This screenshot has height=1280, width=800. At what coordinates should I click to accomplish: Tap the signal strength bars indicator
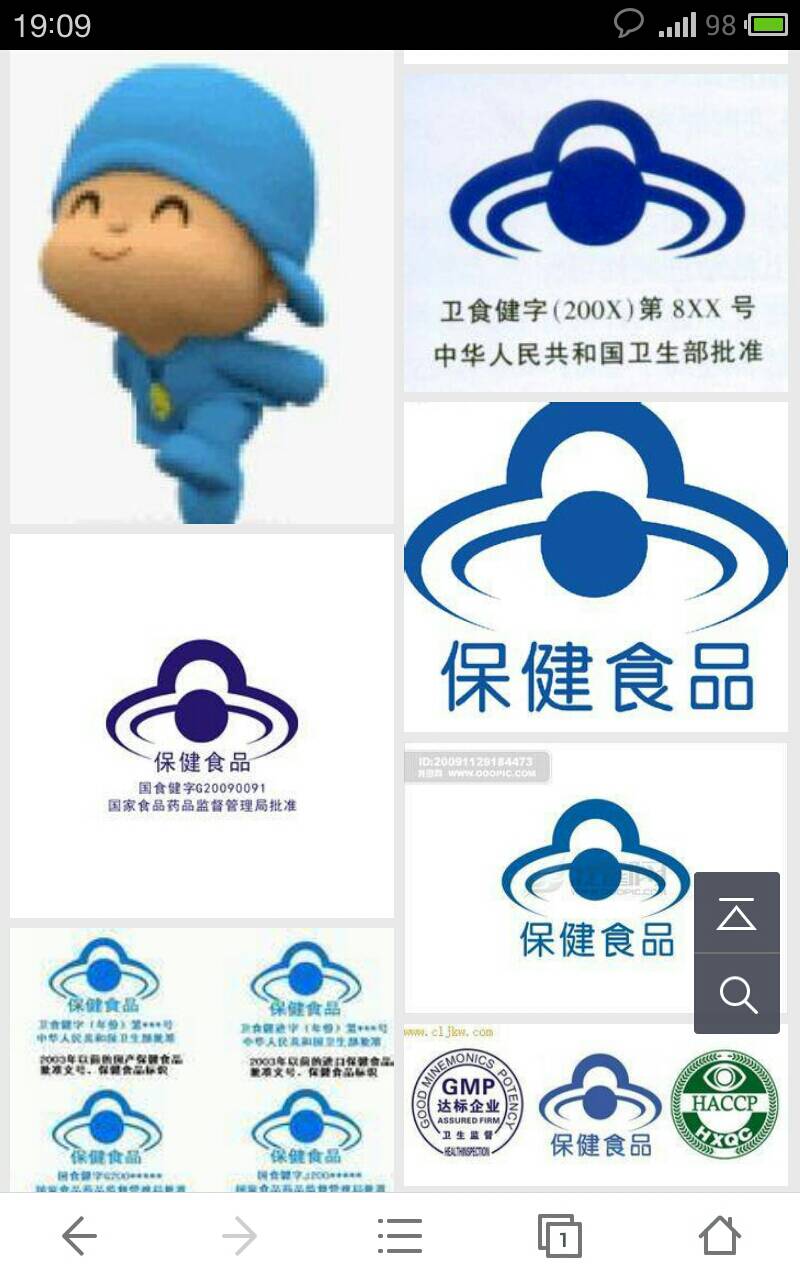(679, 25)
